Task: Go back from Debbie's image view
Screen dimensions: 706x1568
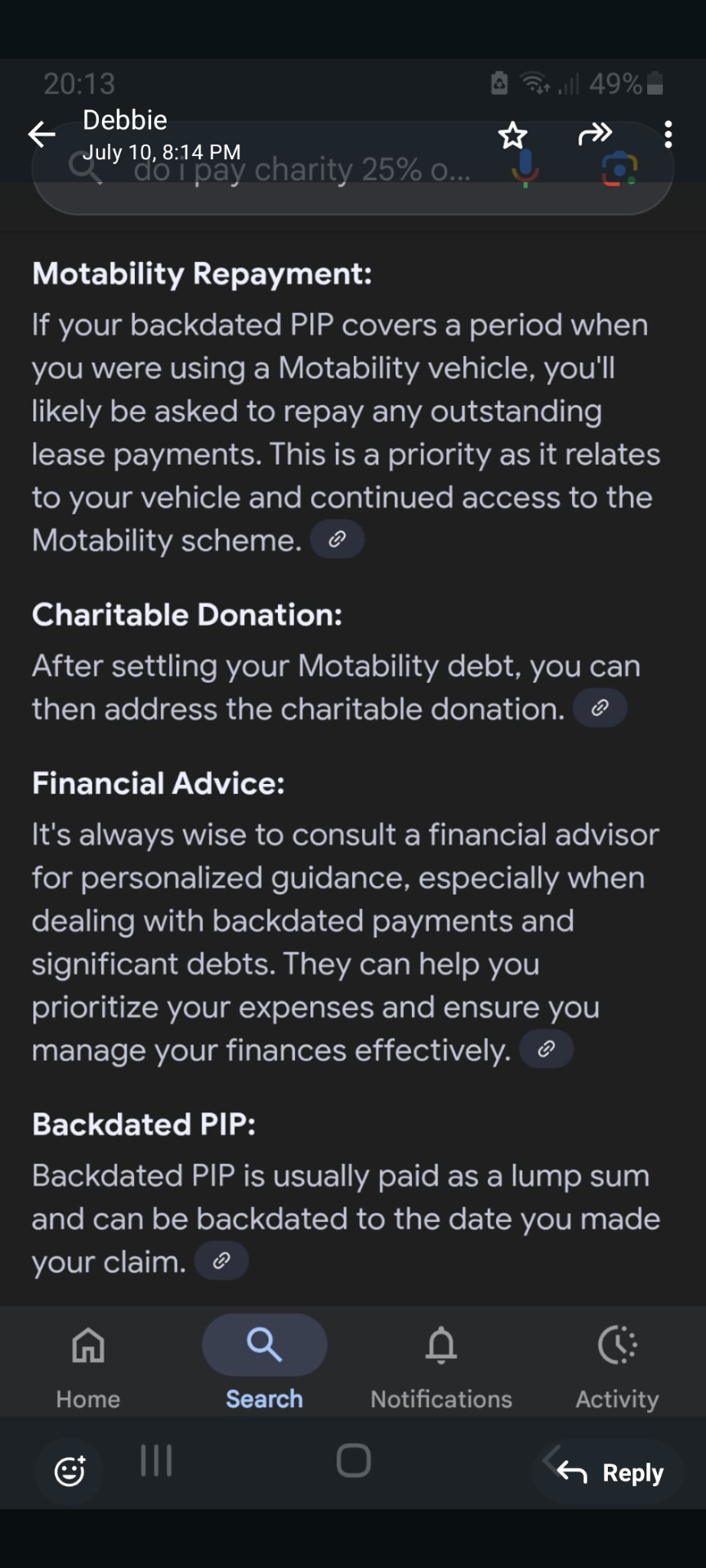Action: pyautogui.click(x=42, y=134)
